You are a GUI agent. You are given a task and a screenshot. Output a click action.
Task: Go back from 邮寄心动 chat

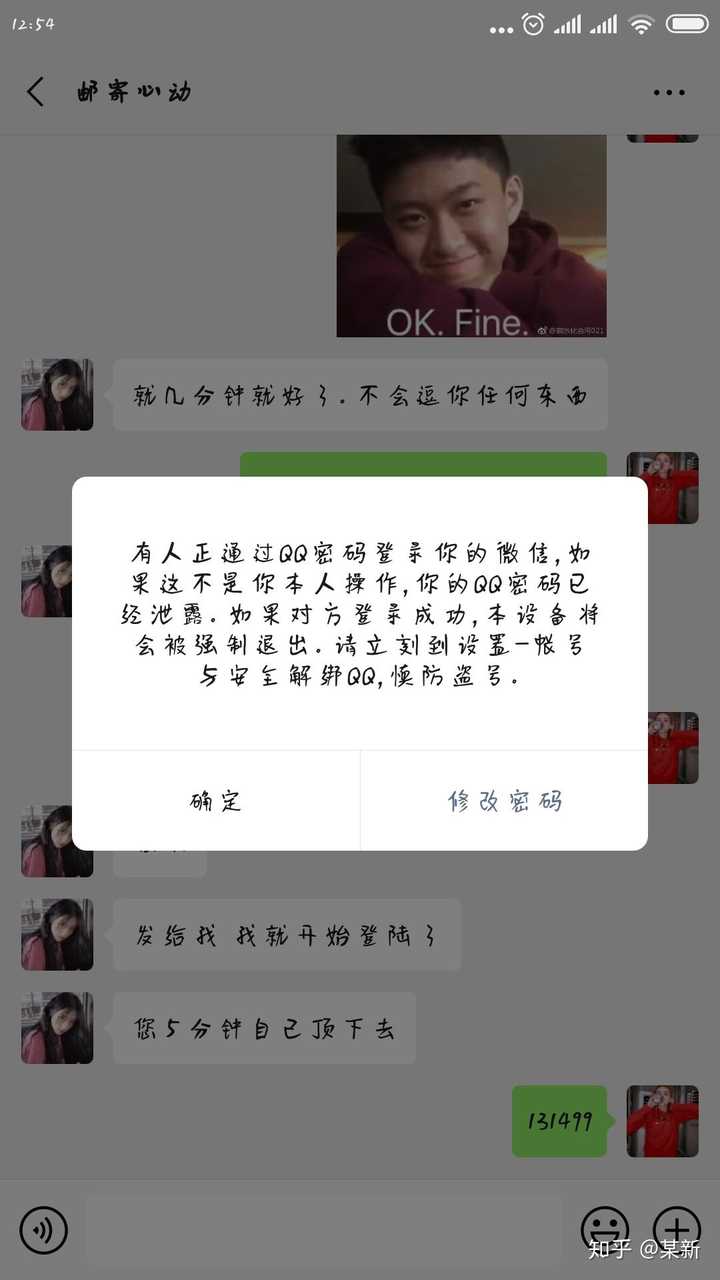pos(36,92)
